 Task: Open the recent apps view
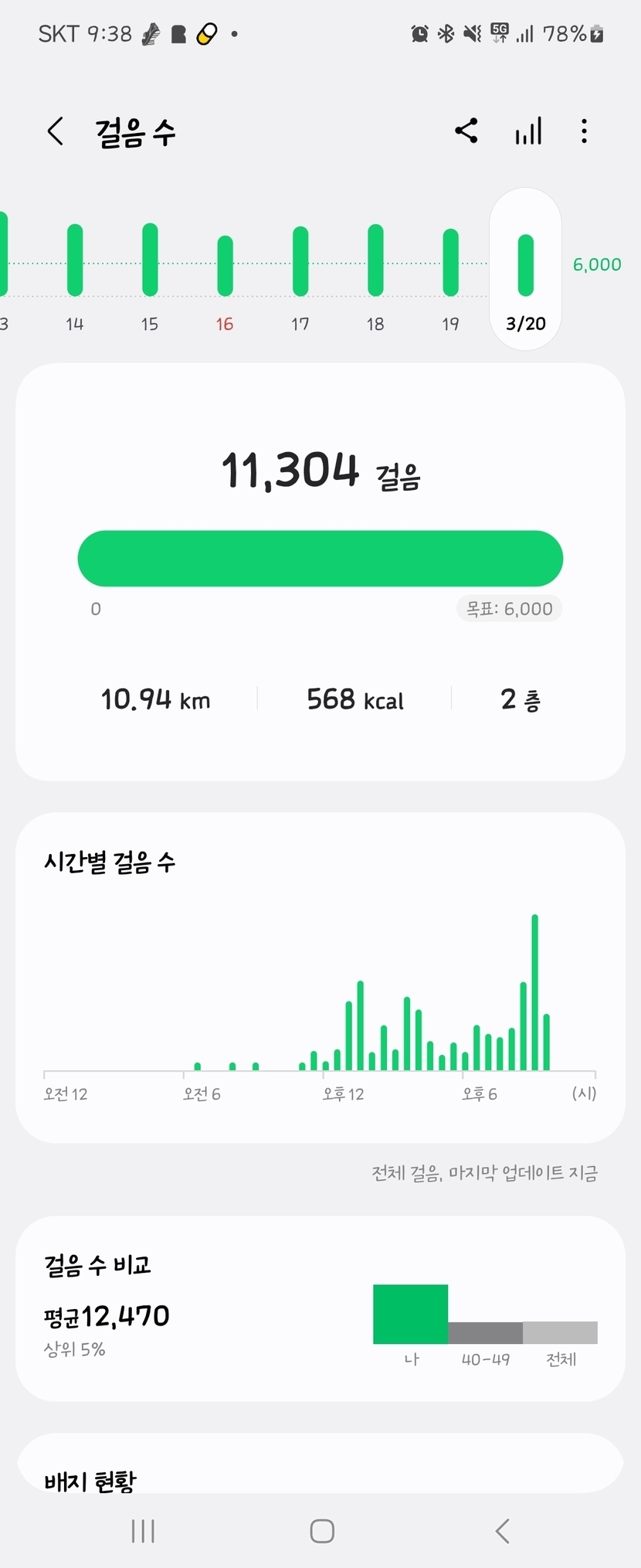(x=143, y=1531)
